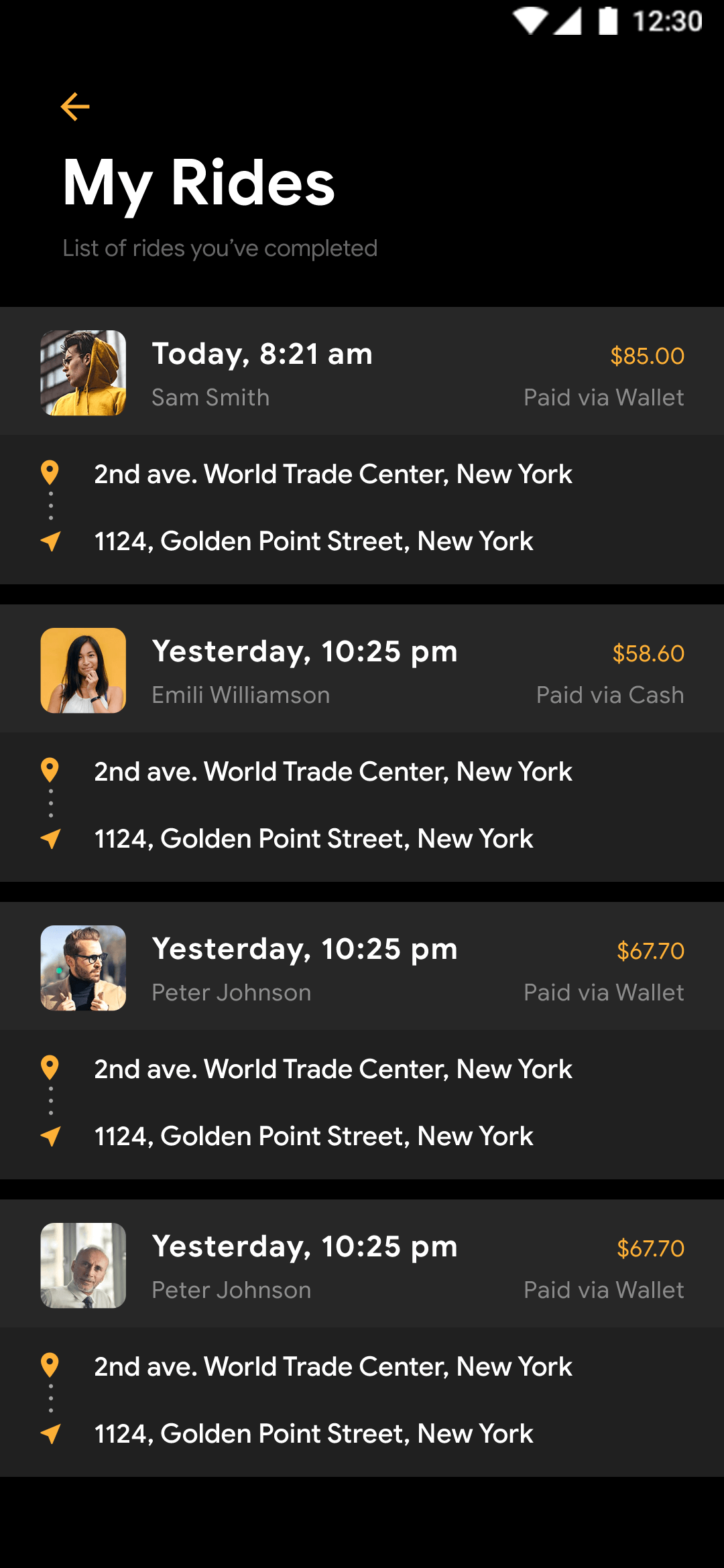Click the $85.00 fare amount
Screen dimensions: 724x1568
[x=647, y=356]
